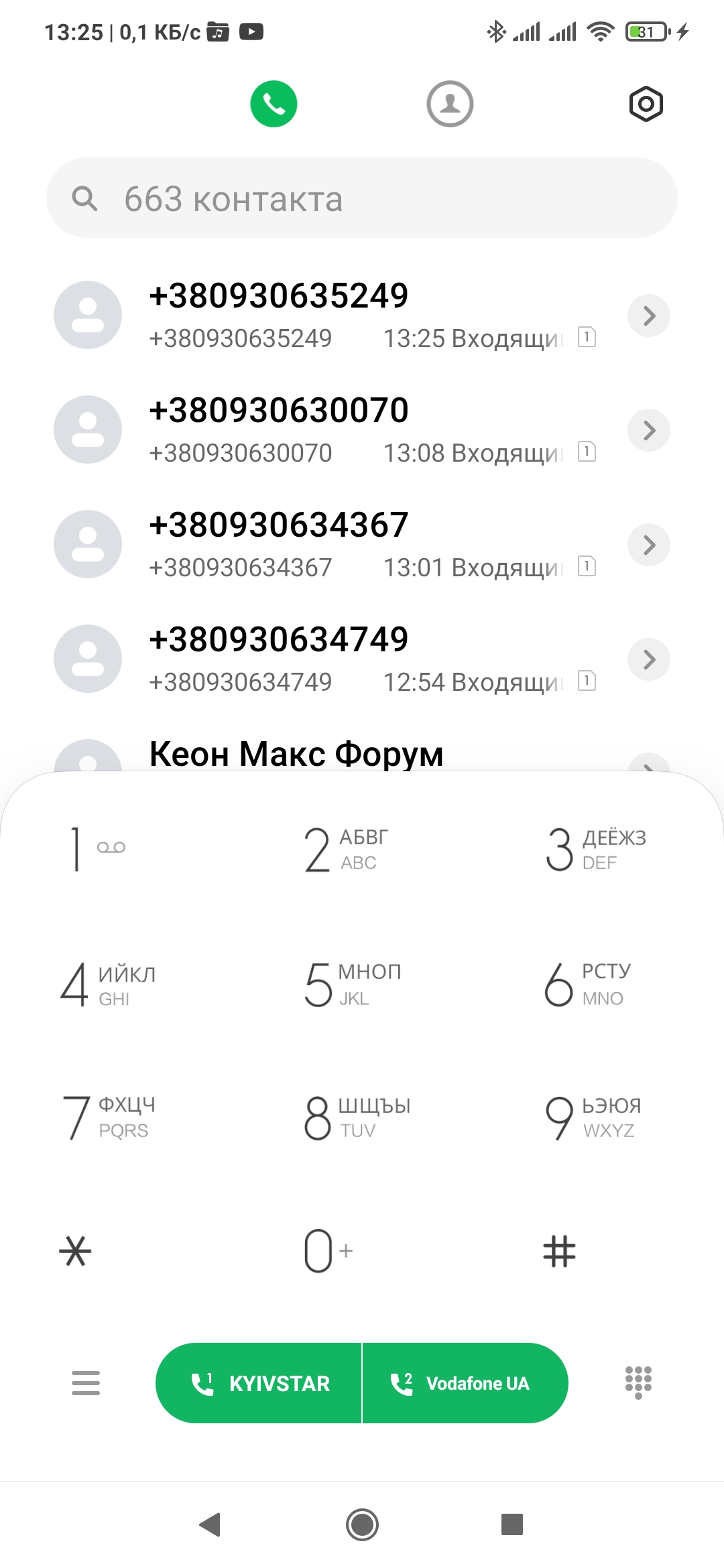This screenshot has width=724, height=1568.
Task: Open dialer settings hexagon icon
Action: click(646, 104)
